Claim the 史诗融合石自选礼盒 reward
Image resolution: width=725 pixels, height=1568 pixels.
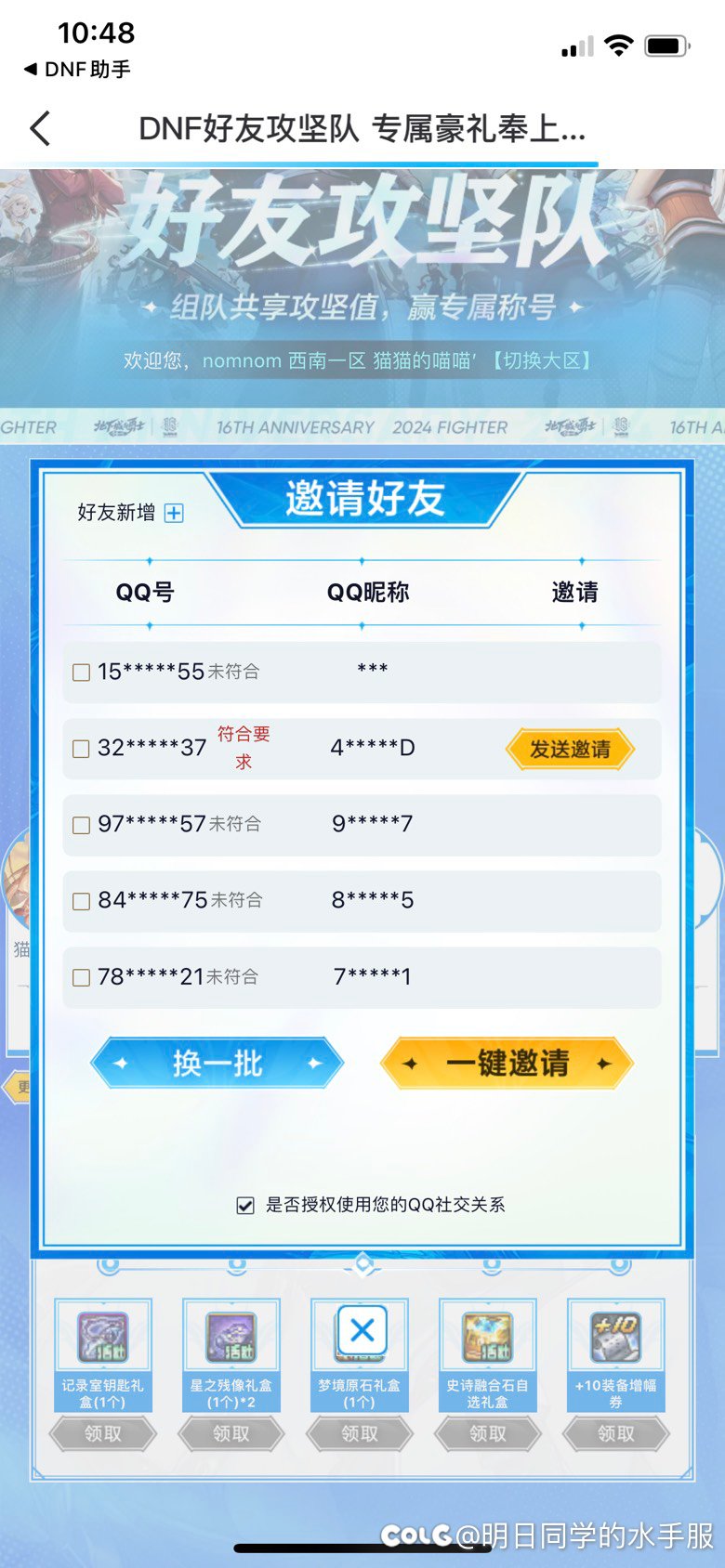point(487,1433)
